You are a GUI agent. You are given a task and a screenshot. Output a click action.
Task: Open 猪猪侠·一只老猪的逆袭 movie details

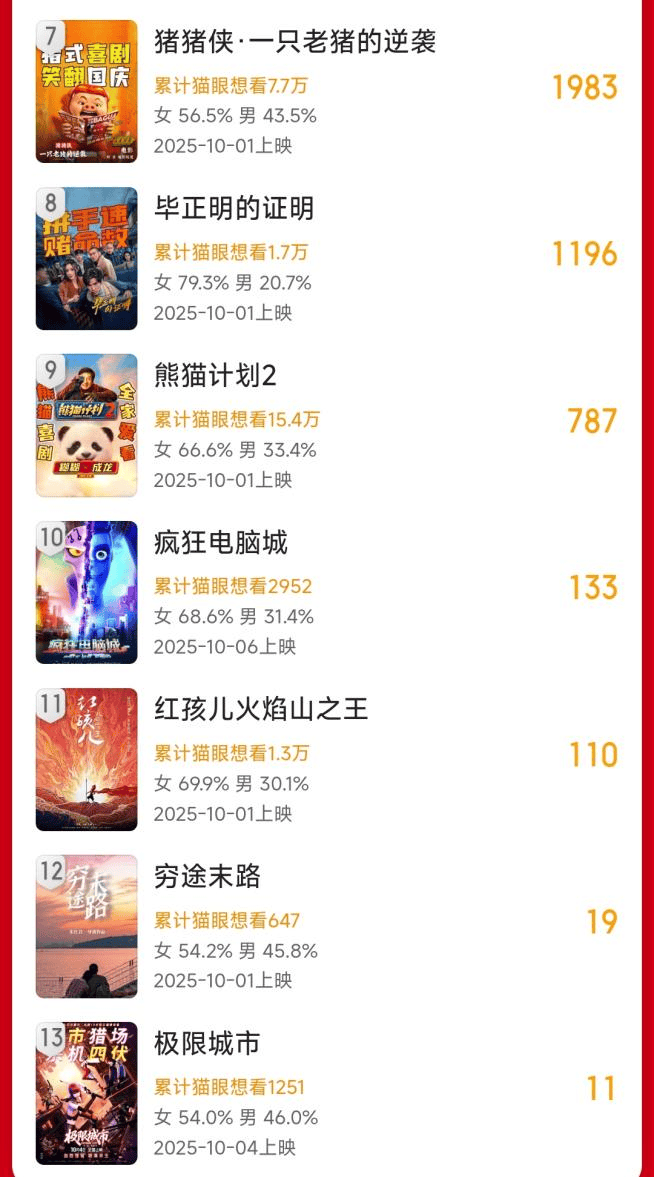coord(295,42)
